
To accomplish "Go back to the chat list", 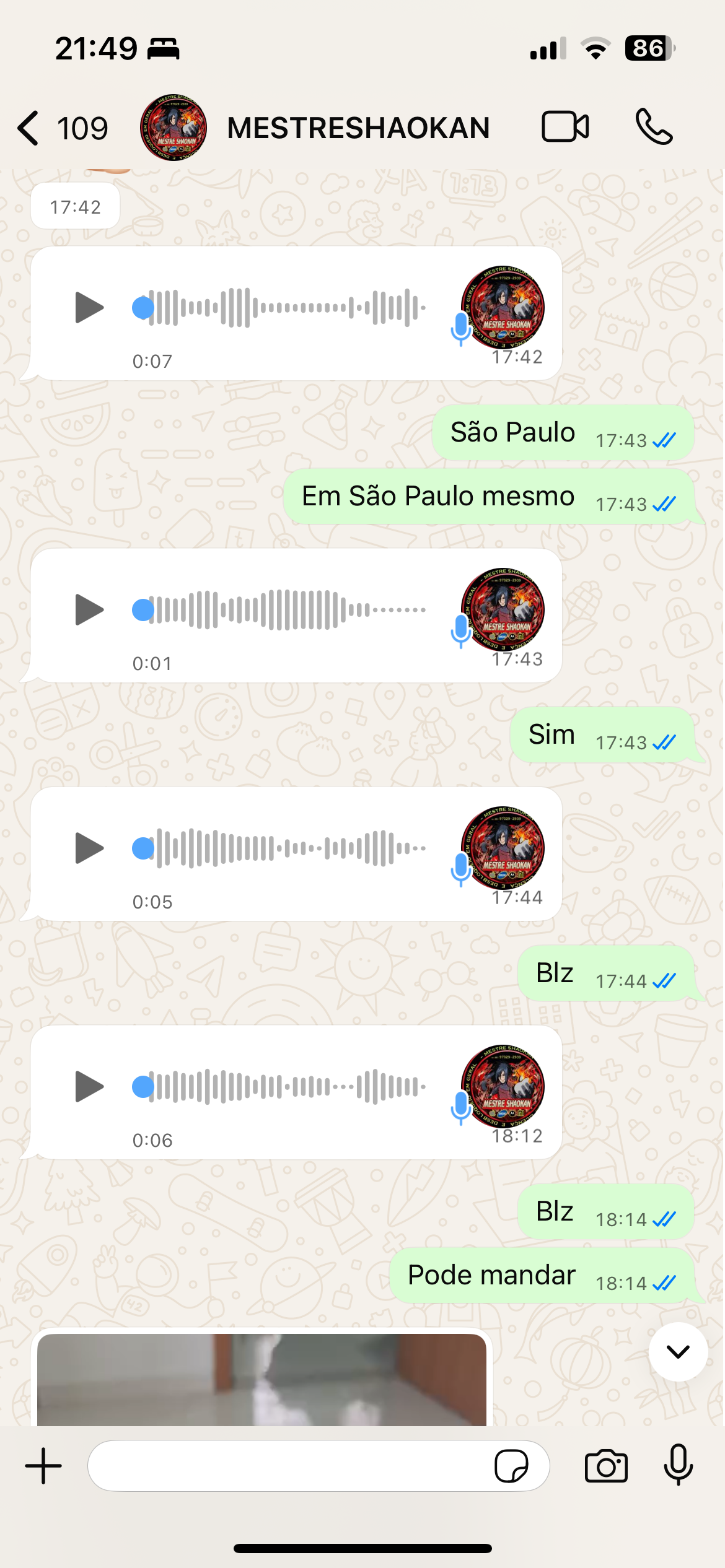I will [x=30, y=128].
